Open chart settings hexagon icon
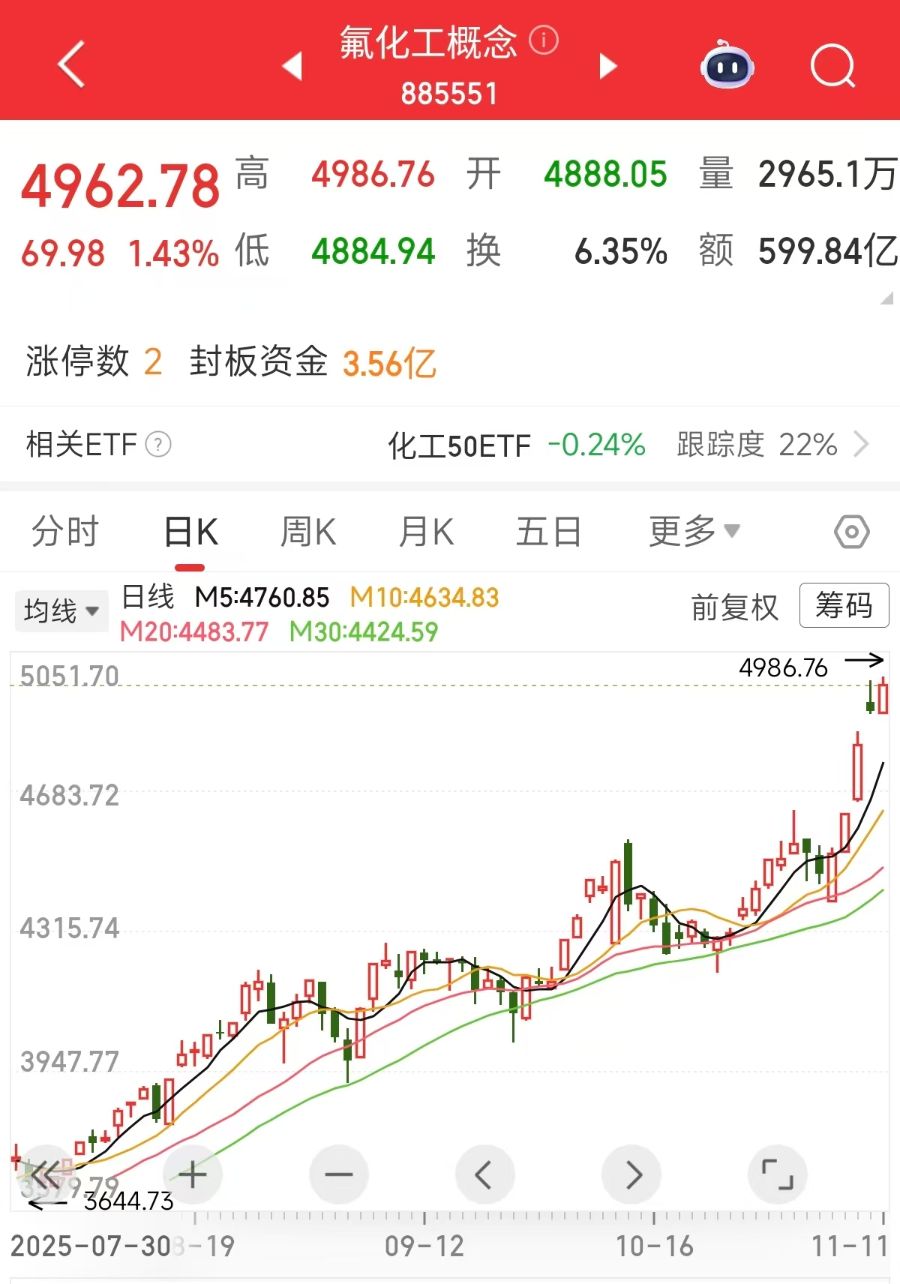 click(x=851, y=532)
